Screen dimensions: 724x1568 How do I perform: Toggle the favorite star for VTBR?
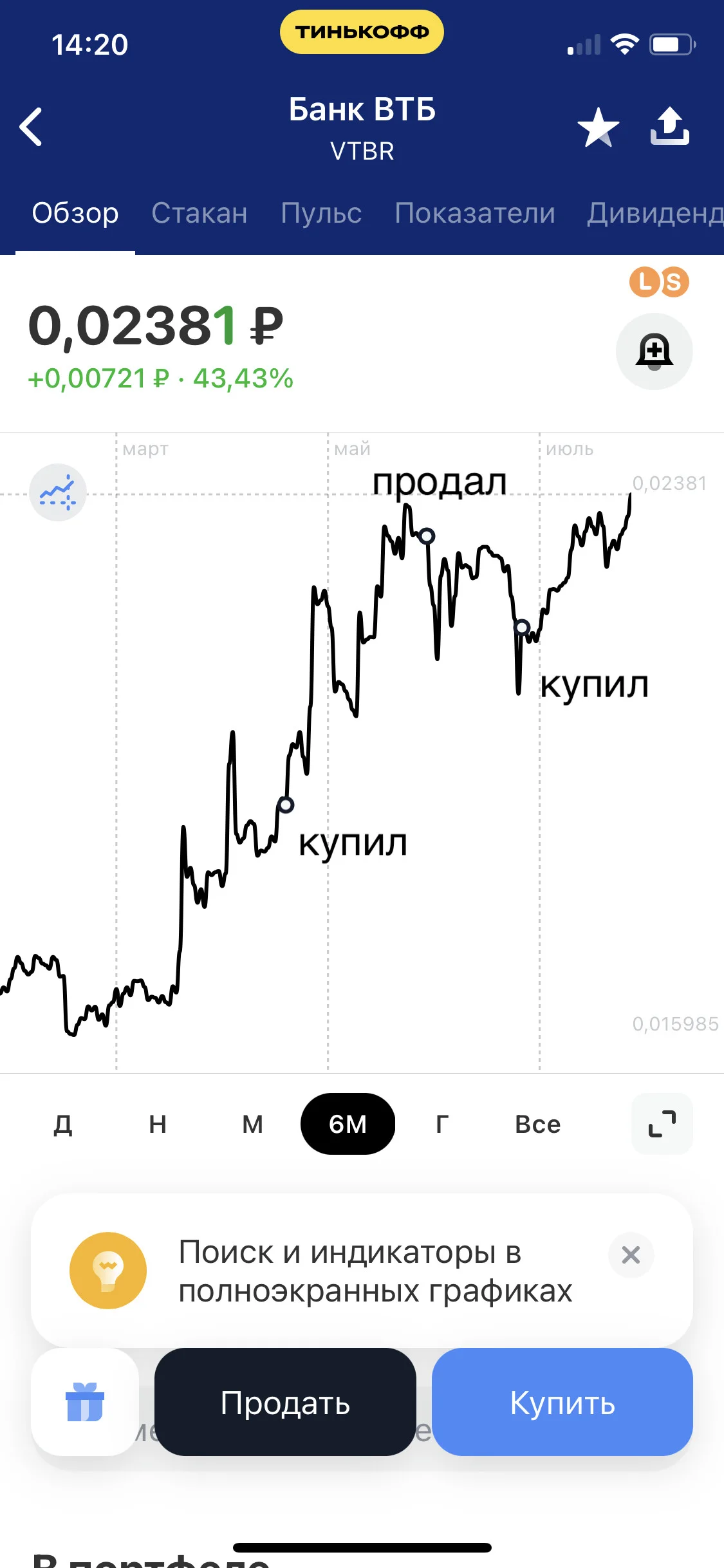pos(598,127)
